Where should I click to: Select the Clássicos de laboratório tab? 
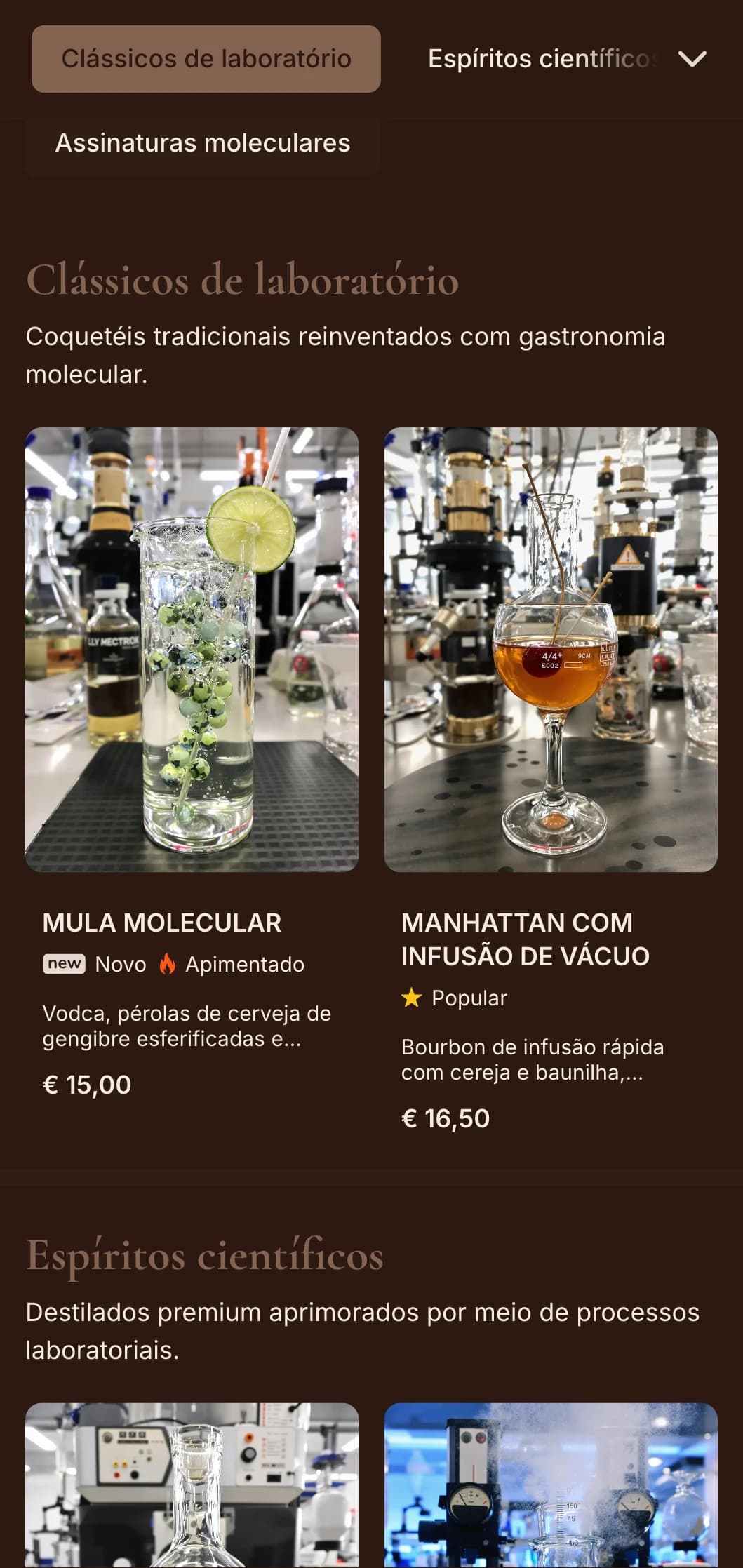(x=206, y=59)
